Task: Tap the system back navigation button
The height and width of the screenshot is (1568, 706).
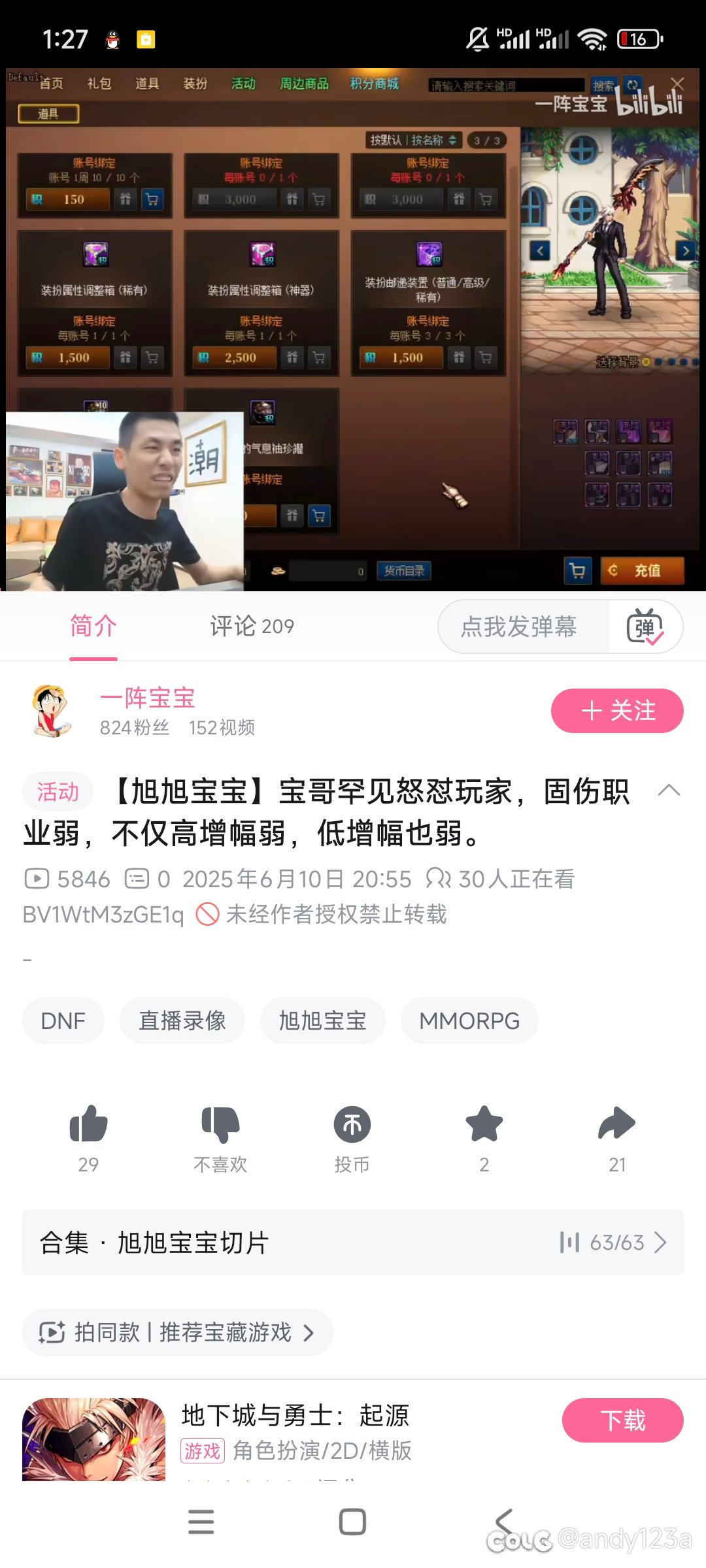Action: [504, 1522]
